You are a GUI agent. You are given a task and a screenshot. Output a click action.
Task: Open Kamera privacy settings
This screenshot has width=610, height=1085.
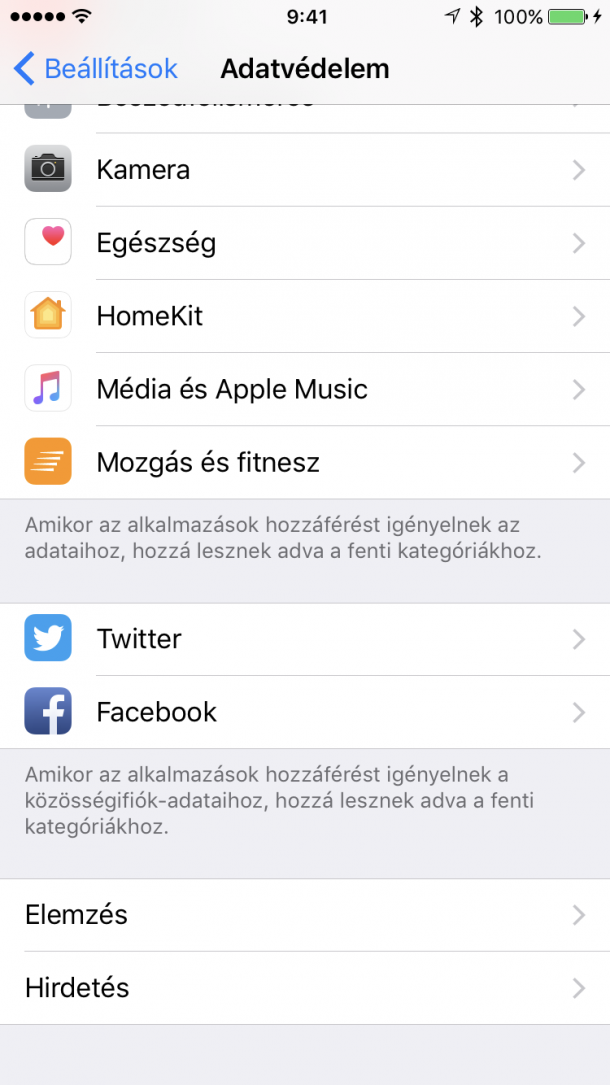pos(305,170)
